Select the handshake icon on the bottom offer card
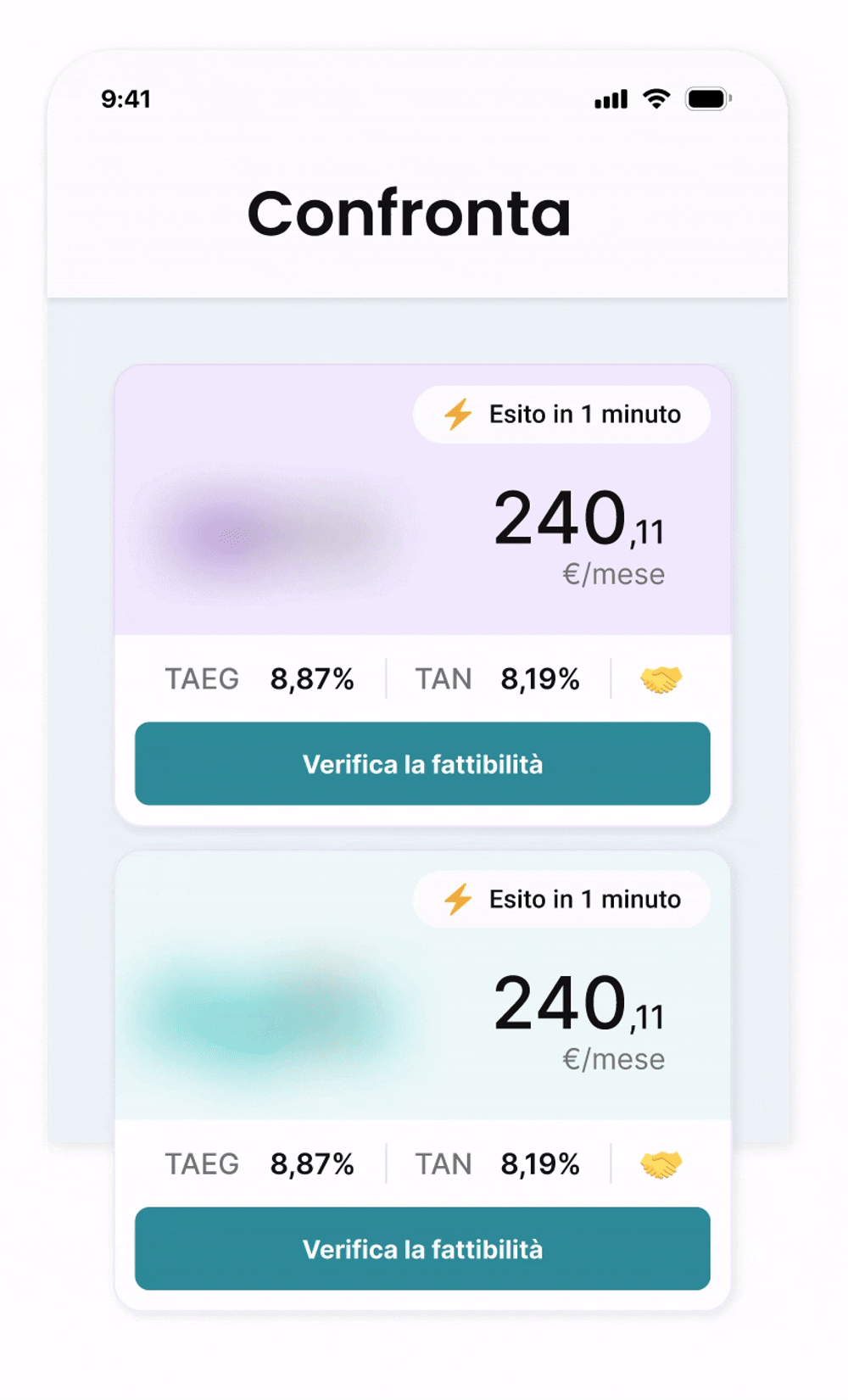Viewport: 848px width, 1400px height. coord(660,1163)
